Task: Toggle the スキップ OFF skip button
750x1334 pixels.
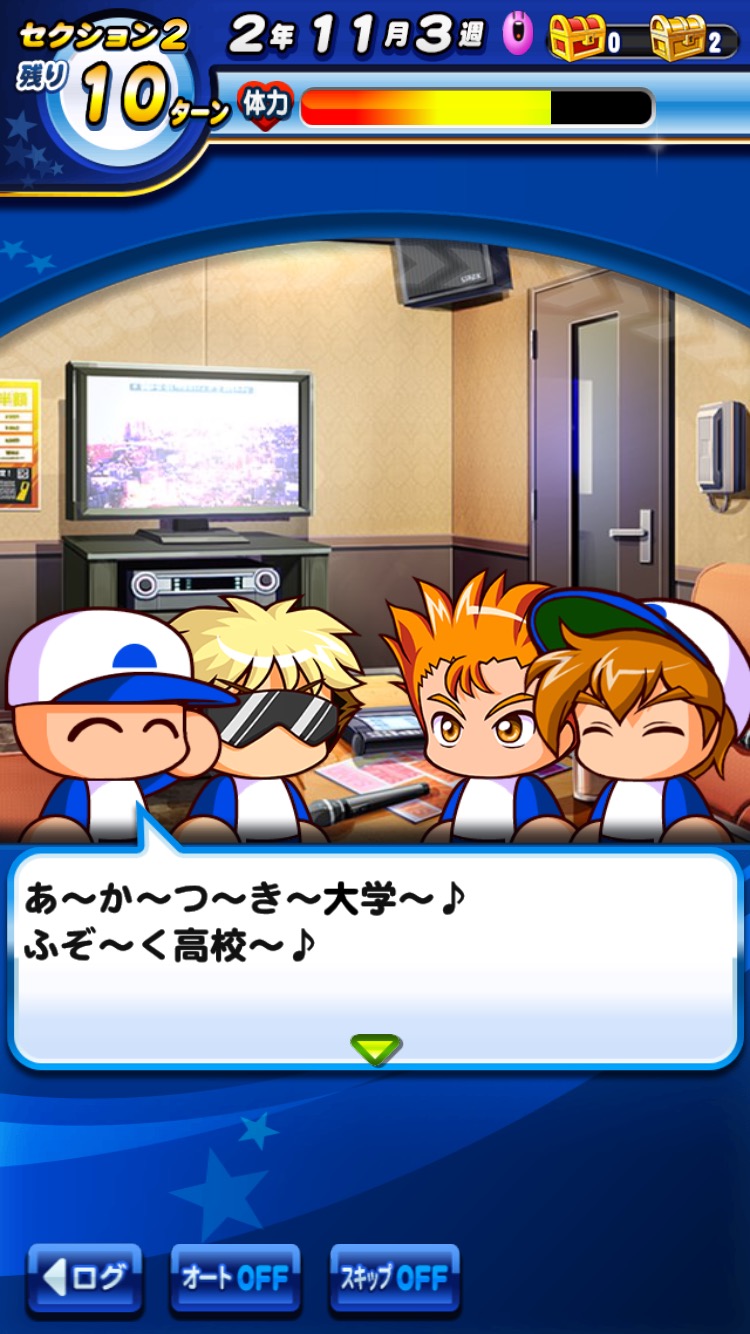Action: click(x=394, y=1278)
